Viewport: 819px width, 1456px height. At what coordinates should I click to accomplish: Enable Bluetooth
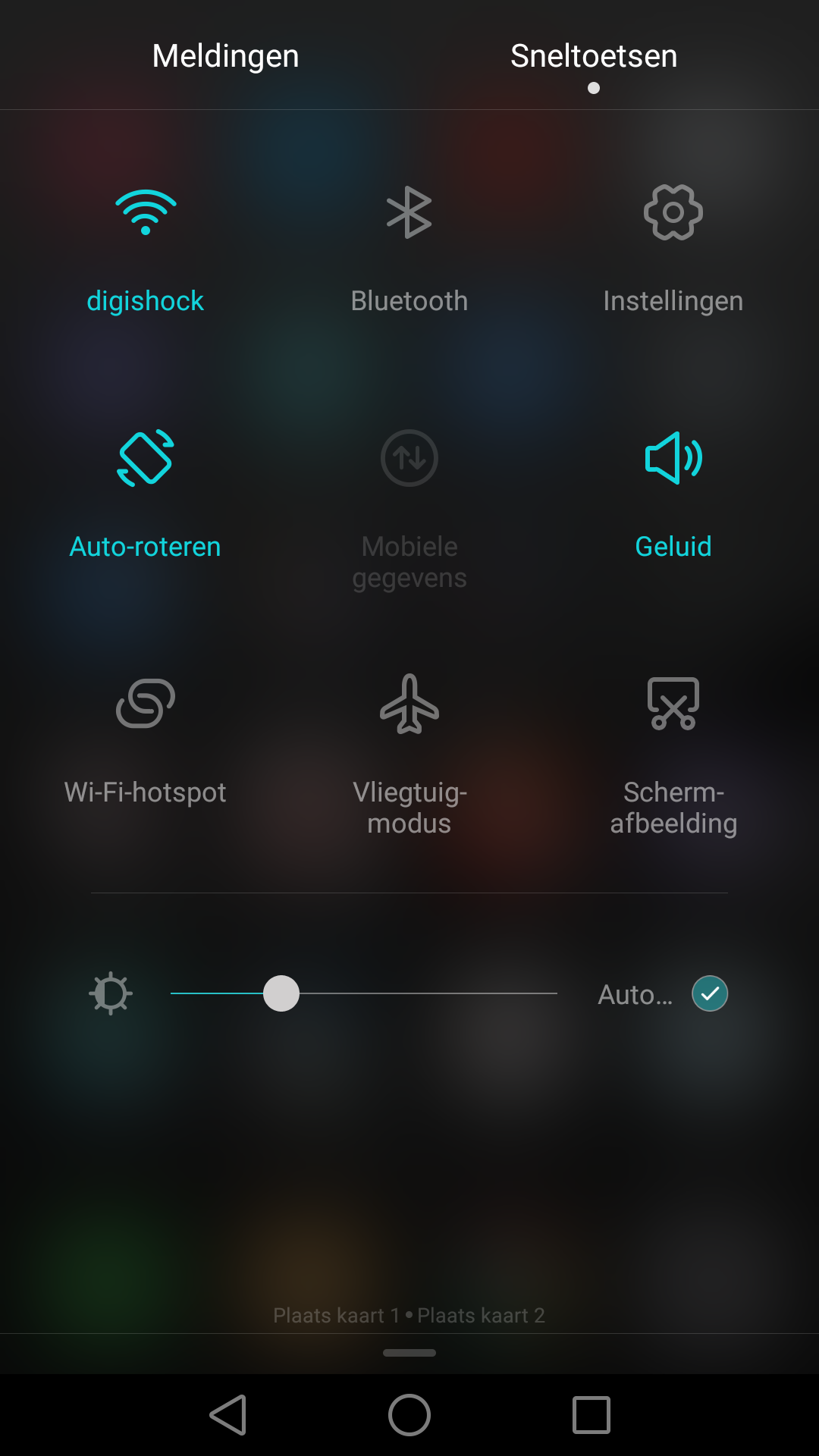[409, 250]
